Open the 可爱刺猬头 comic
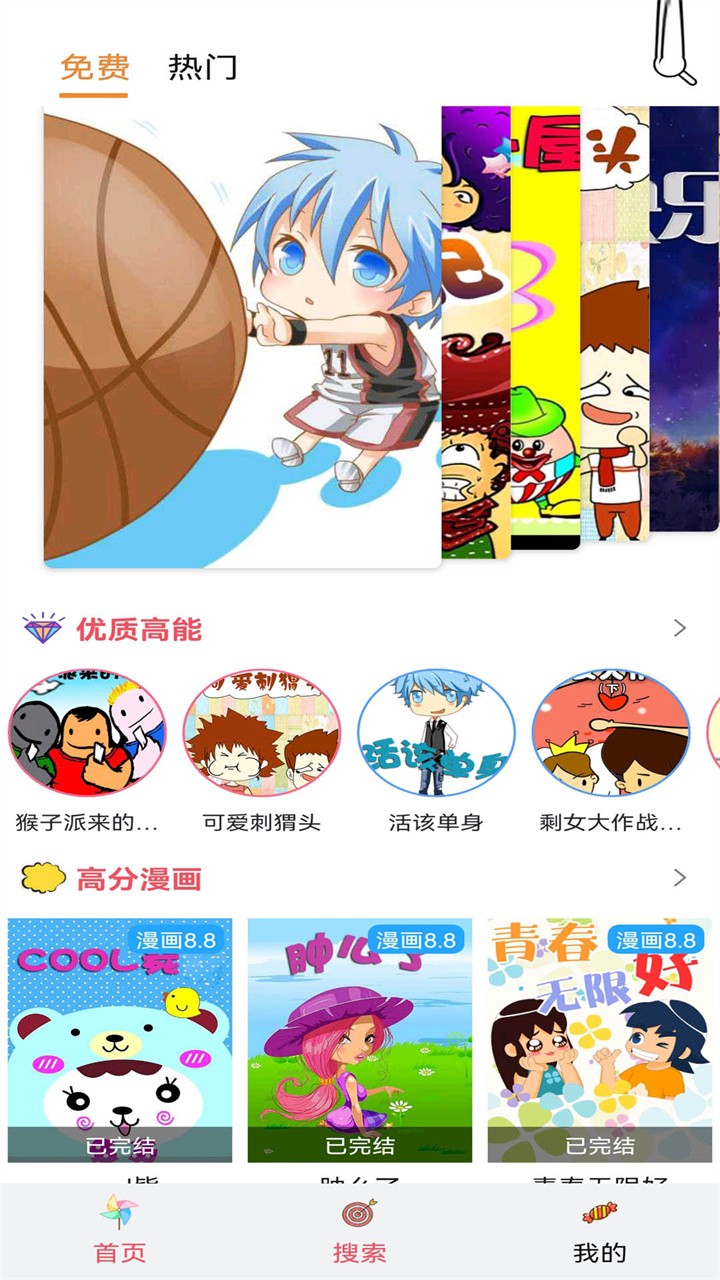Screen dimensions: 720x1280 pyautogui.click(x=261, y=735)
